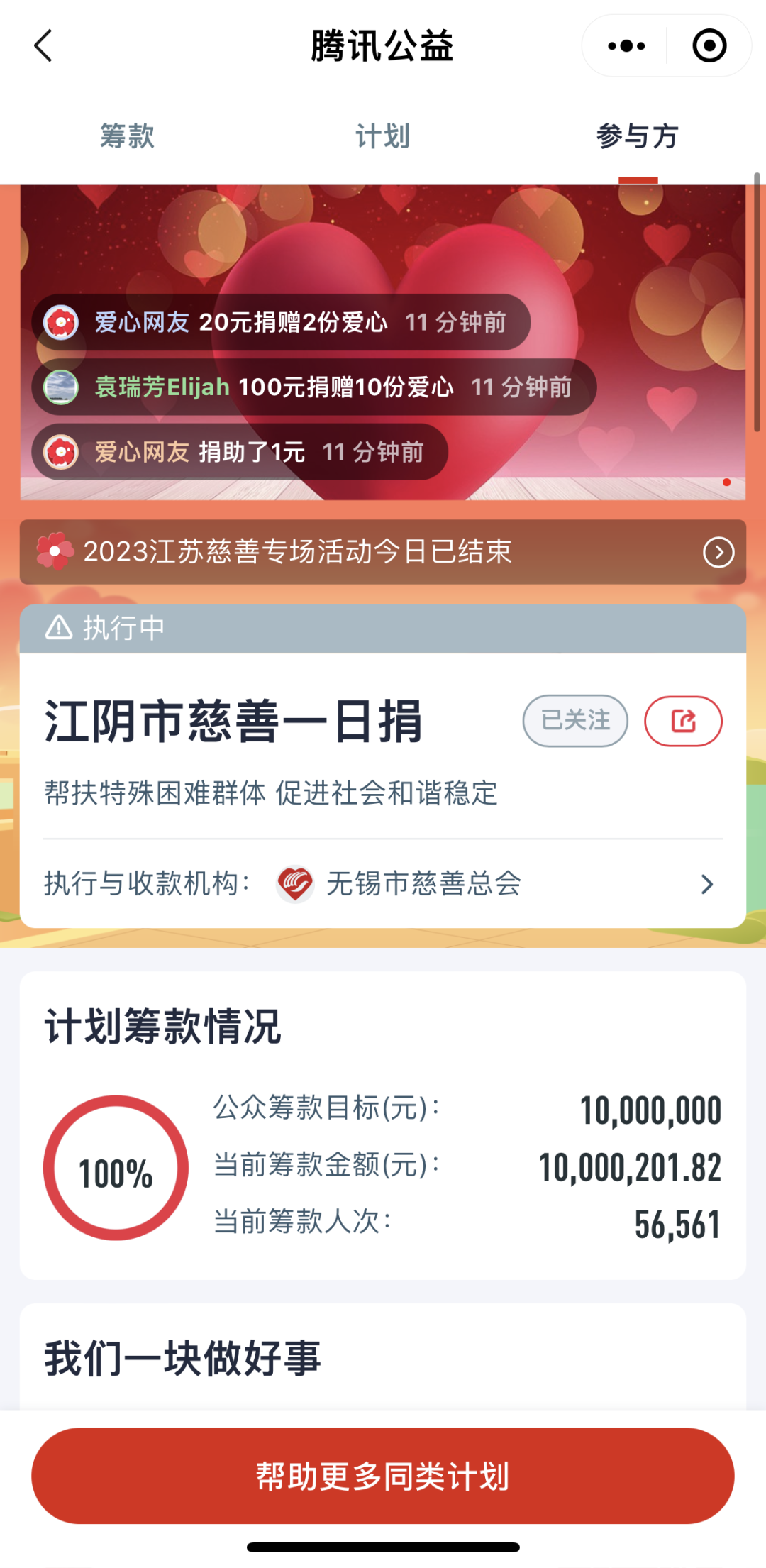Switch to the 筹款 tab

pyautogui.click(x=127, y=136)
